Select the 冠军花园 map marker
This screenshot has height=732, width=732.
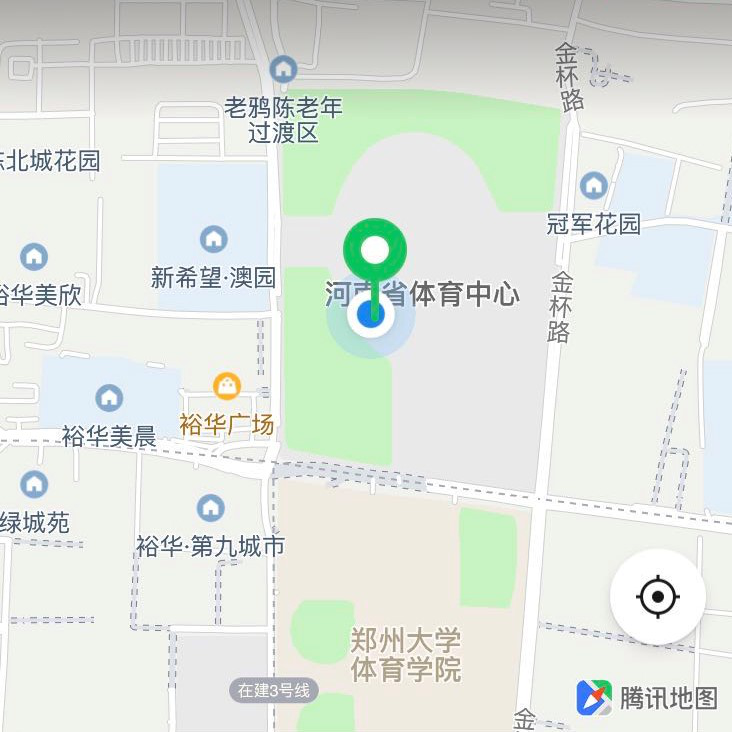point(594,185)
